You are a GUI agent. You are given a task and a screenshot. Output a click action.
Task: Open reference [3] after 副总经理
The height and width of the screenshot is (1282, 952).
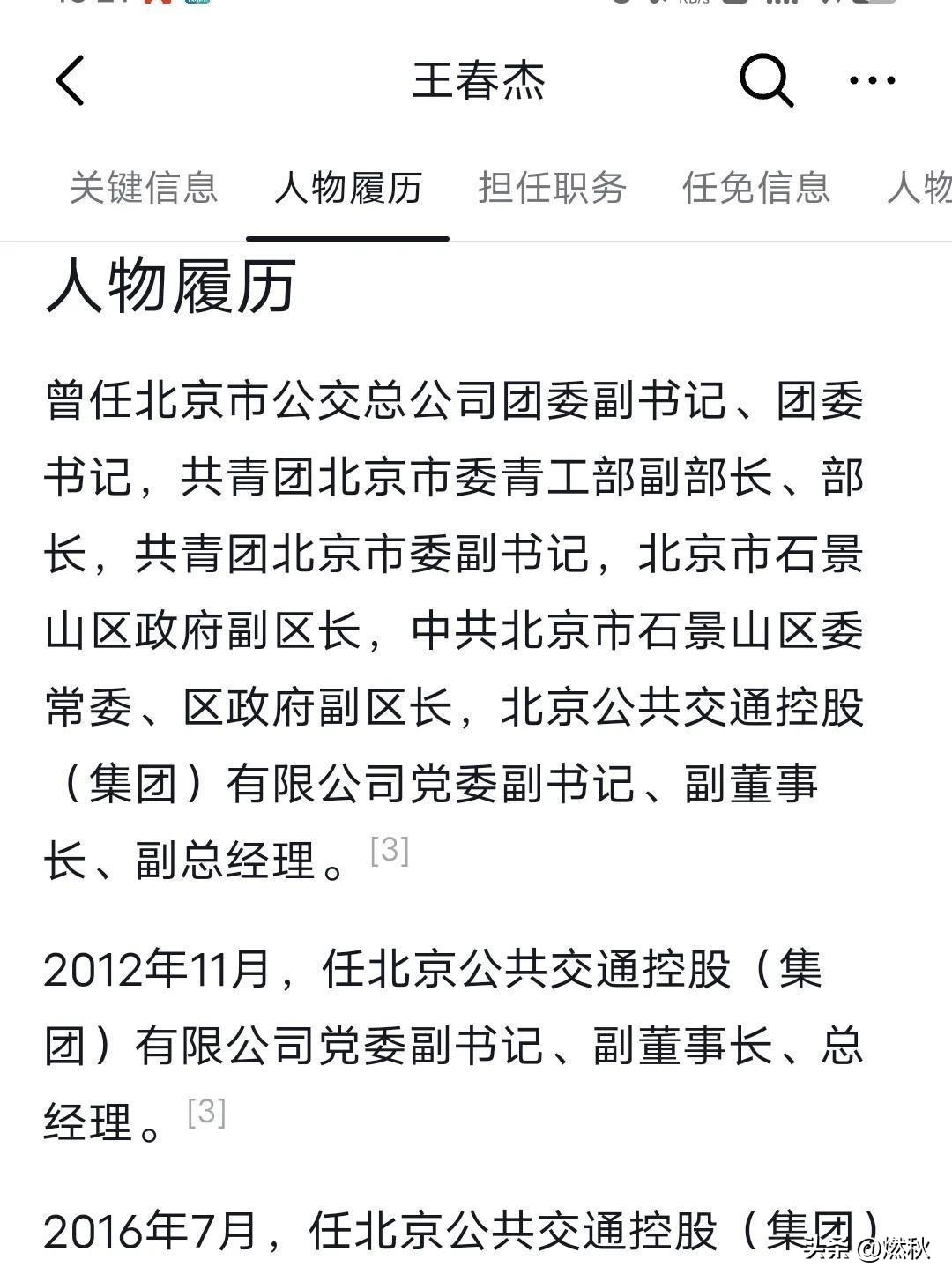click(x=390, y=851)
